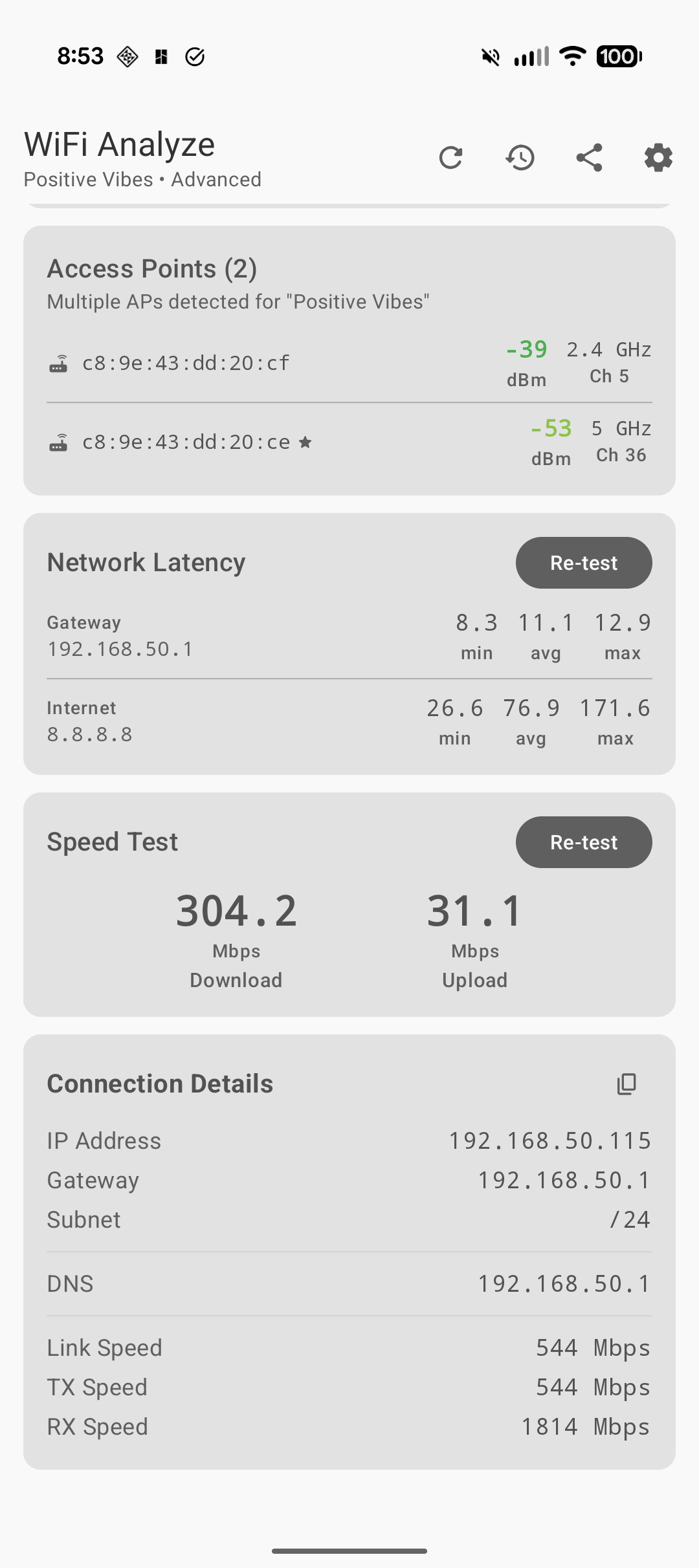Re-test the network latency
Image resolution: width=699 pixels, height=1568 pixels.
[583, 562]
